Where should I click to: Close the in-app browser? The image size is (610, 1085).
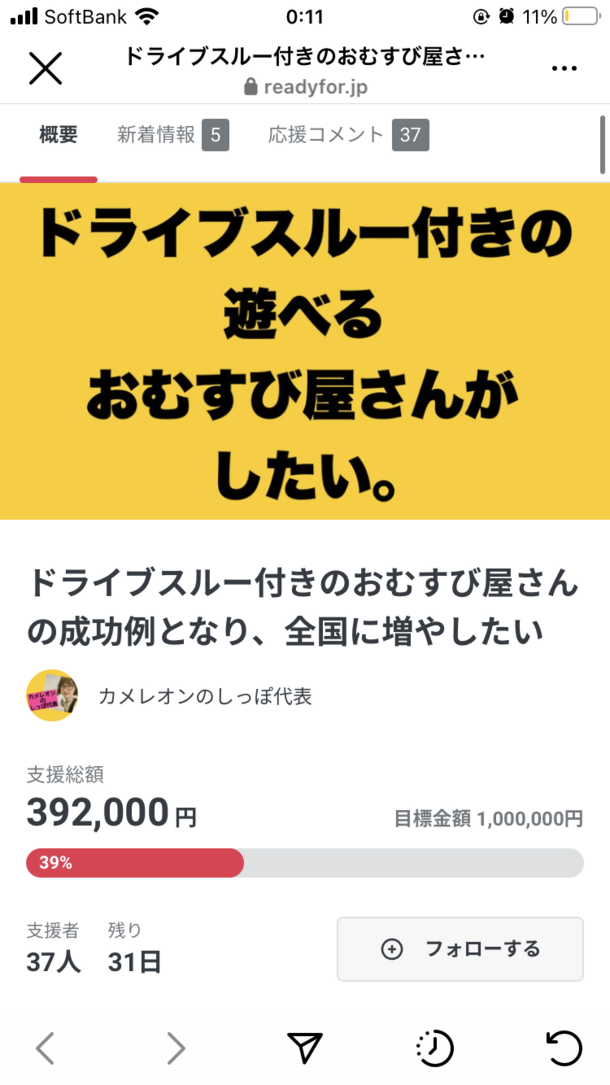click(45, 69)
